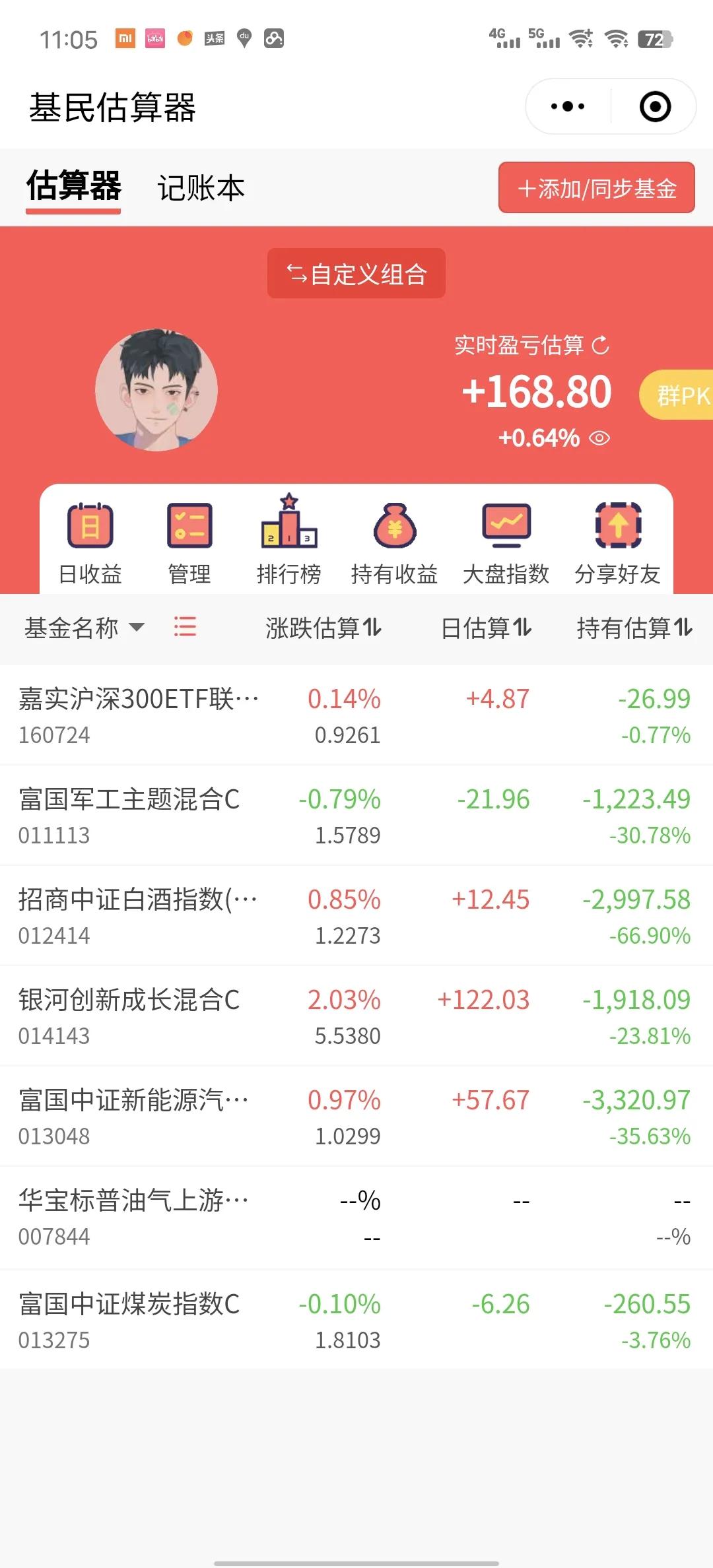Close the mini program via circle icon
713x1568 pixels.
[655, 106]
